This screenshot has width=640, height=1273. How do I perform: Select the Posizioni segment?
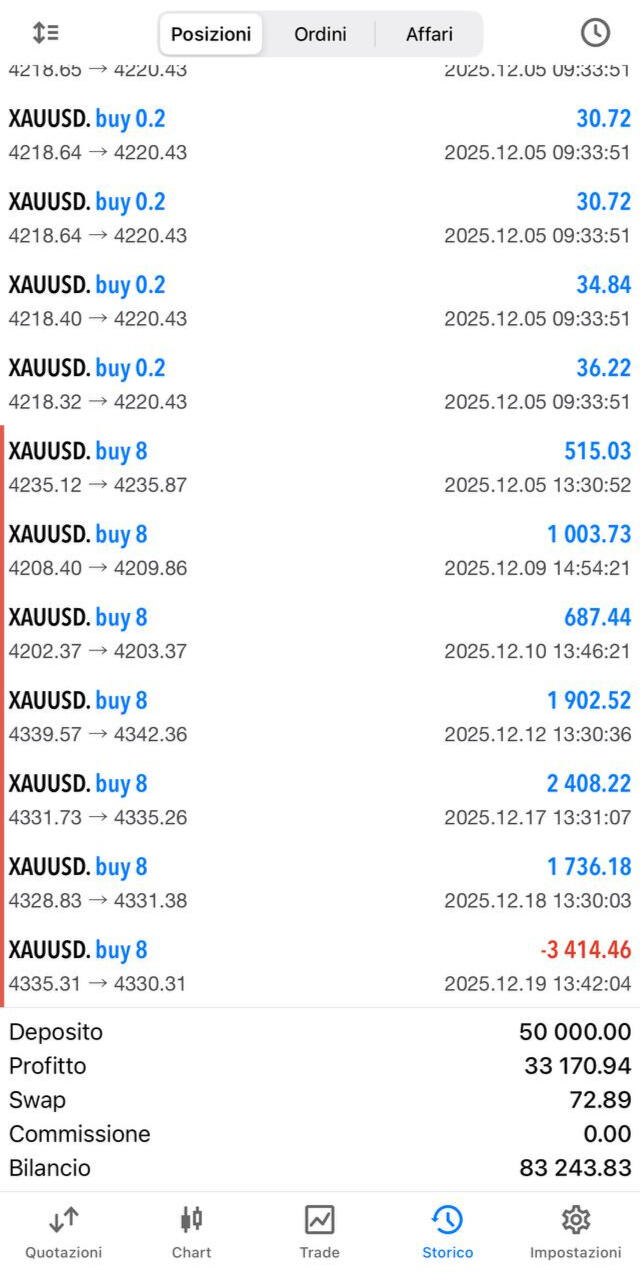pyautogui.click(x=211, y=34)
